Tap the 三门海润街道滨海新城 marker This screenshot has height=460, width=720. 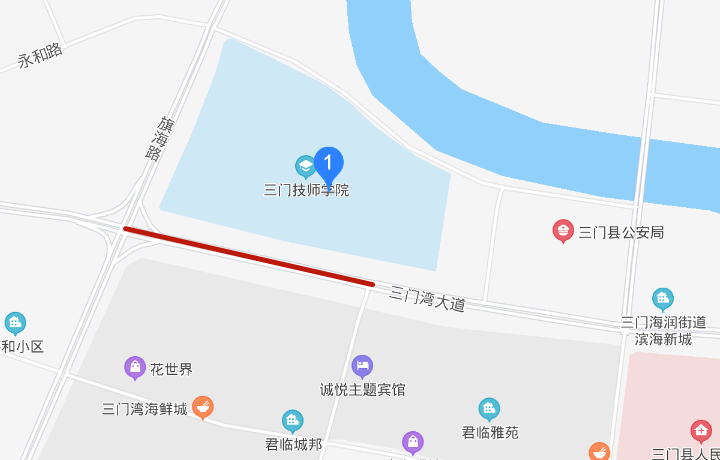point(662,299)
